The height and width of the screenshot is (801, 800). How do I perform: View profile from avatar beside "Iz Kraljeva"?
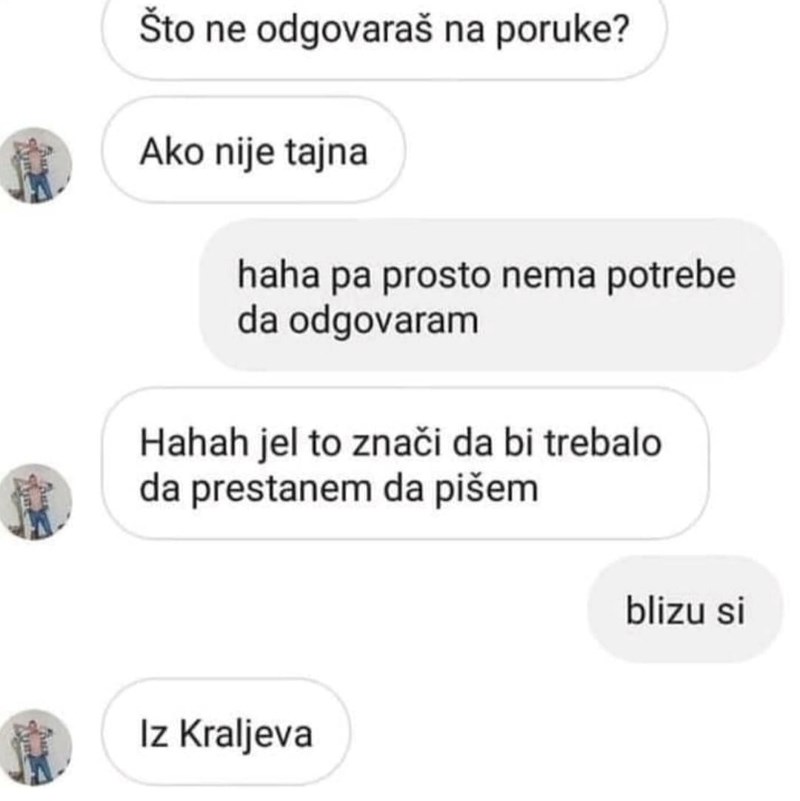(37, 747)
